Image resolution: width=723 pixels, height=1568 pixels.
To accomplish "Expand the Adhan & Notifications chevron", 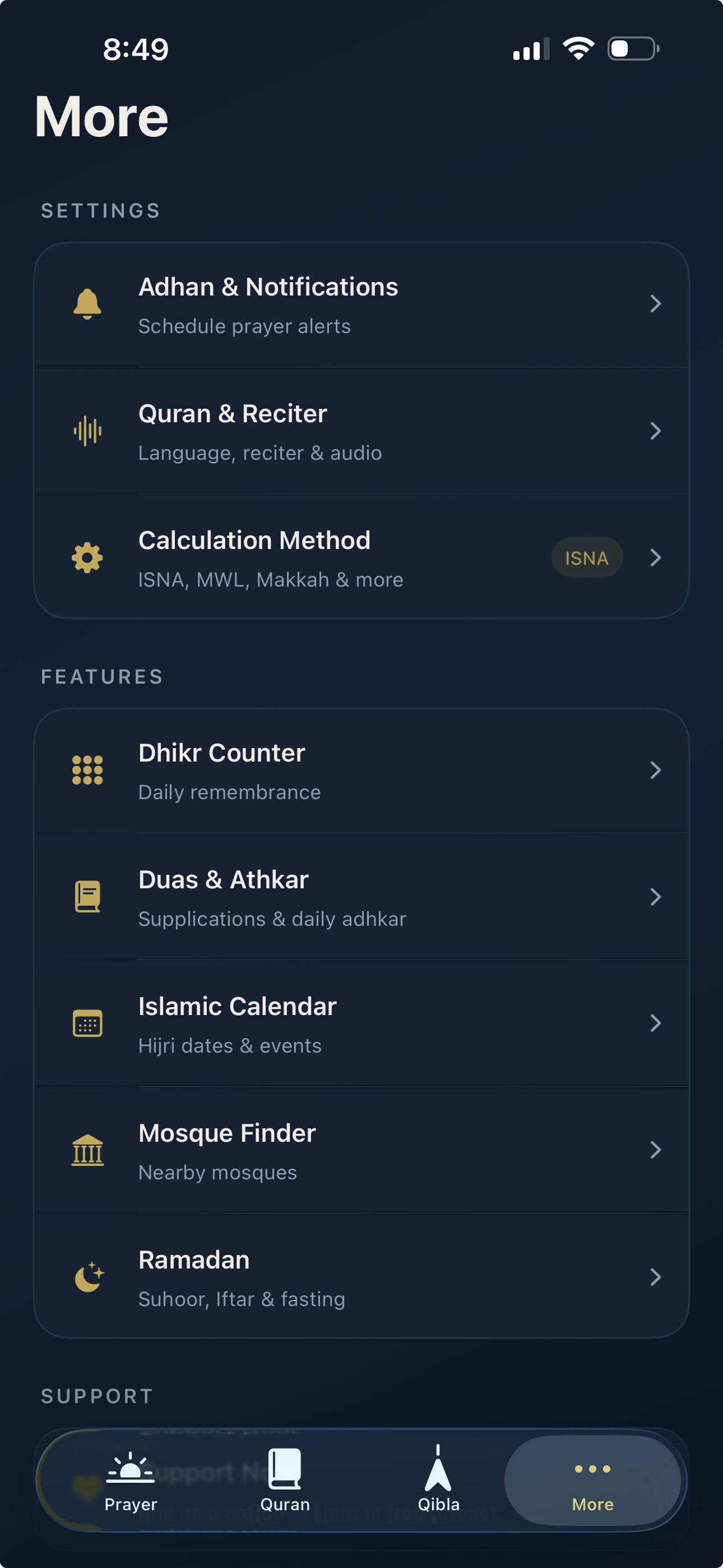I will (656, 305).
